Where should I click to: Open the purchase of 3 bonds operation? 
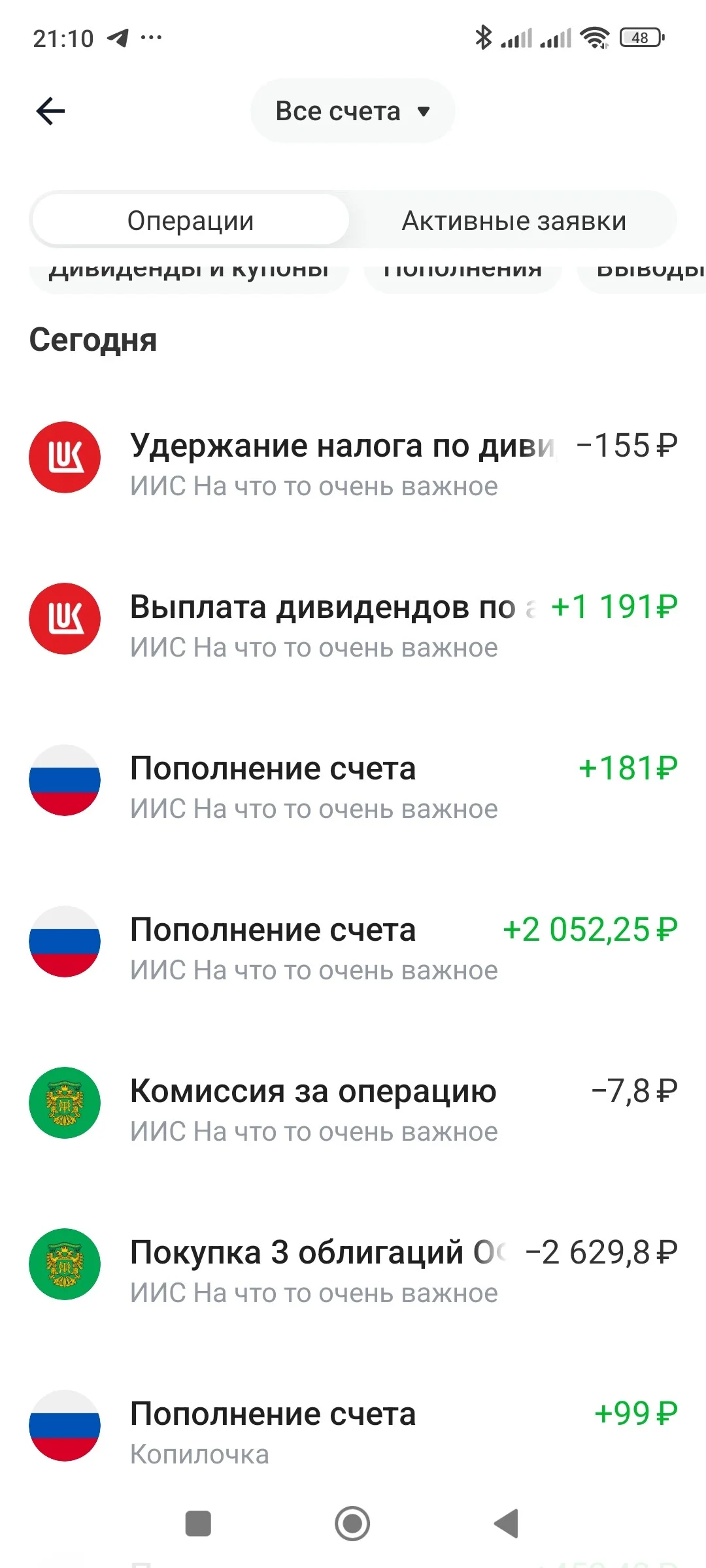353,1271
